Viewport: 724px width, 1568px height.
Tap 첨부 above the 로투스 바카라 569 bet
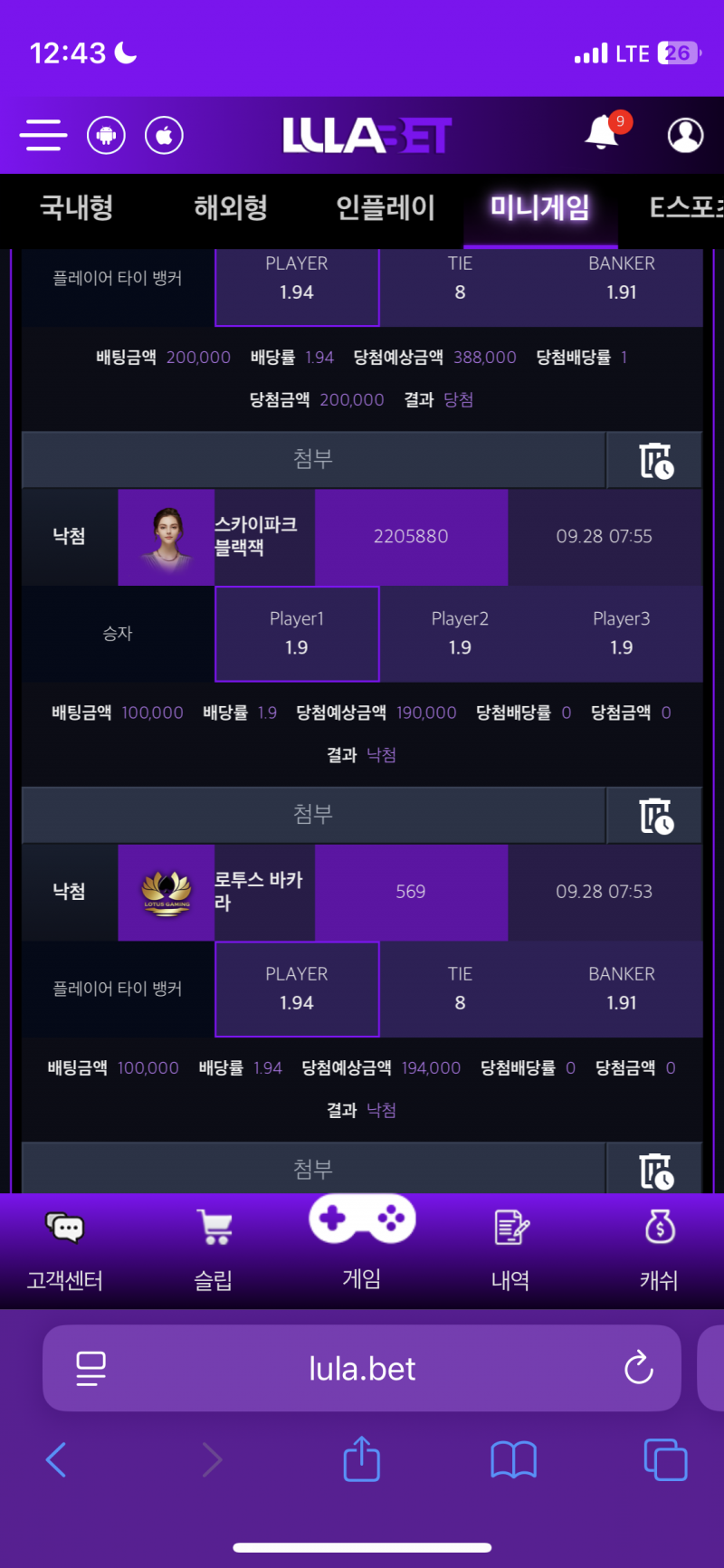[313, 814]
